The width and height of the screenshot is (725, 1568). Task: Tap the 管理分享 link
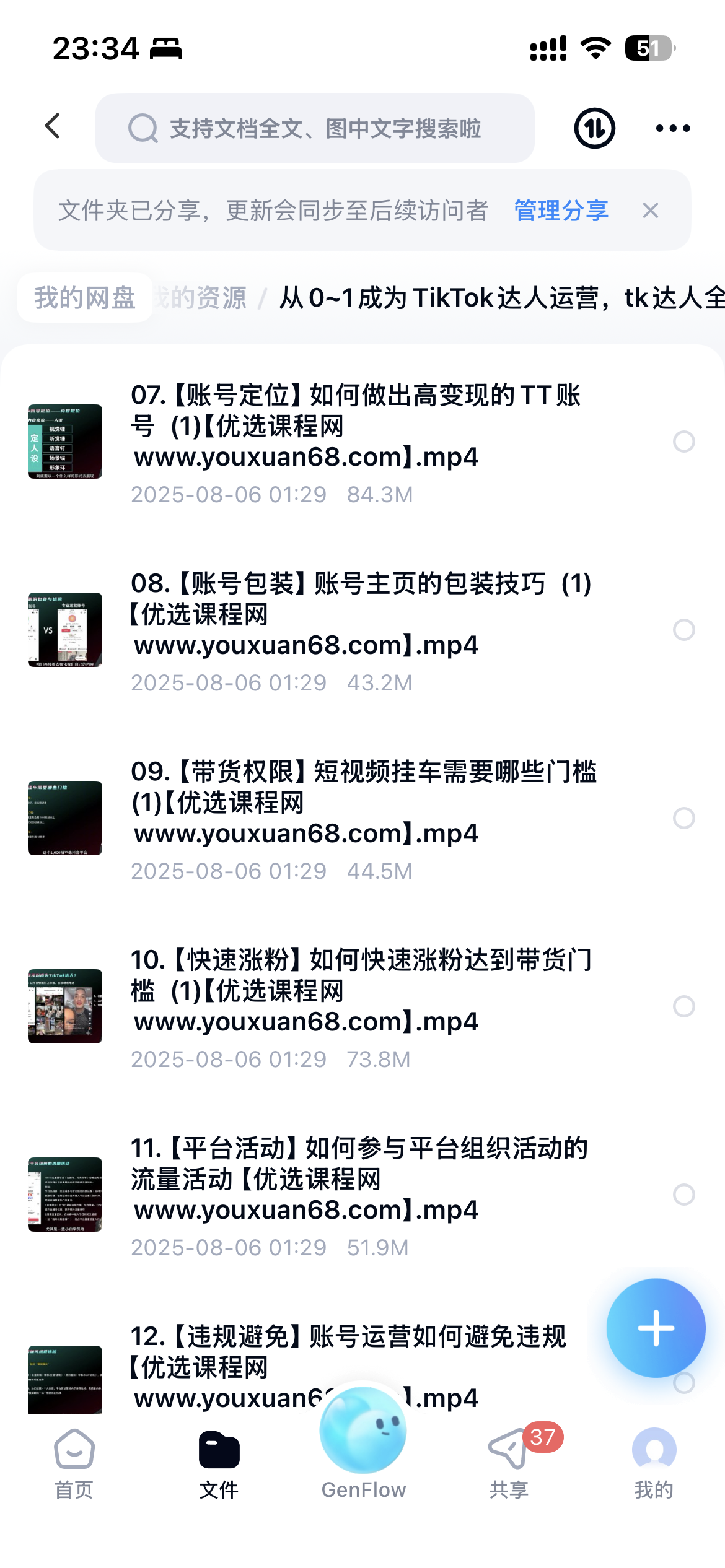click(x=561, y=211)
